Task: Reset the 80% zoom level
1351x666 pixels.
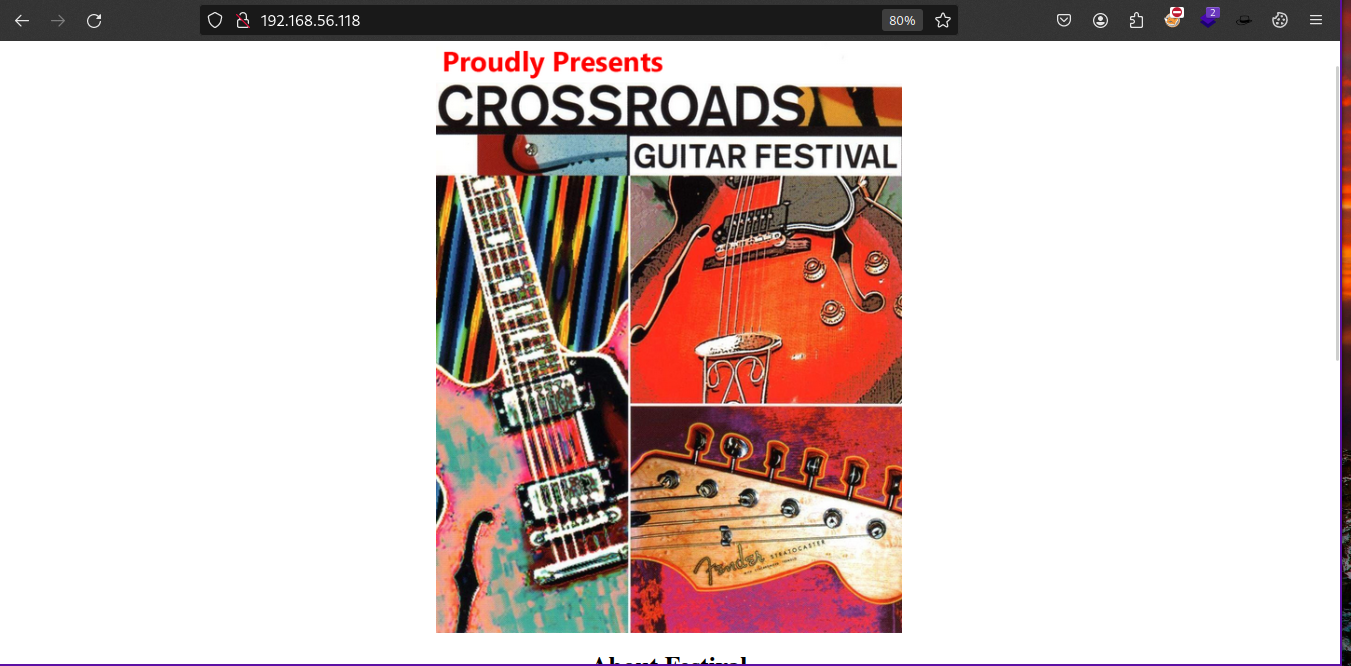Action: (x=902, y=20)
